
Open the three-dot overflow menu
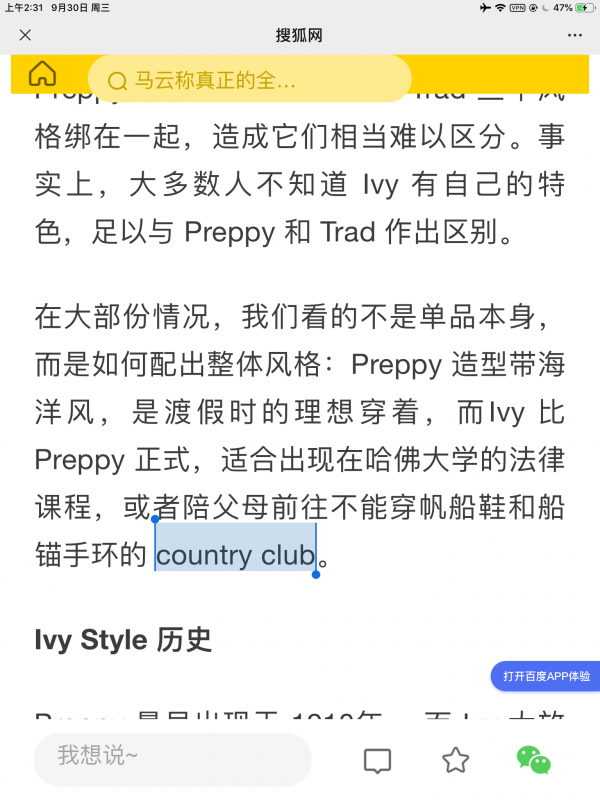574,35
